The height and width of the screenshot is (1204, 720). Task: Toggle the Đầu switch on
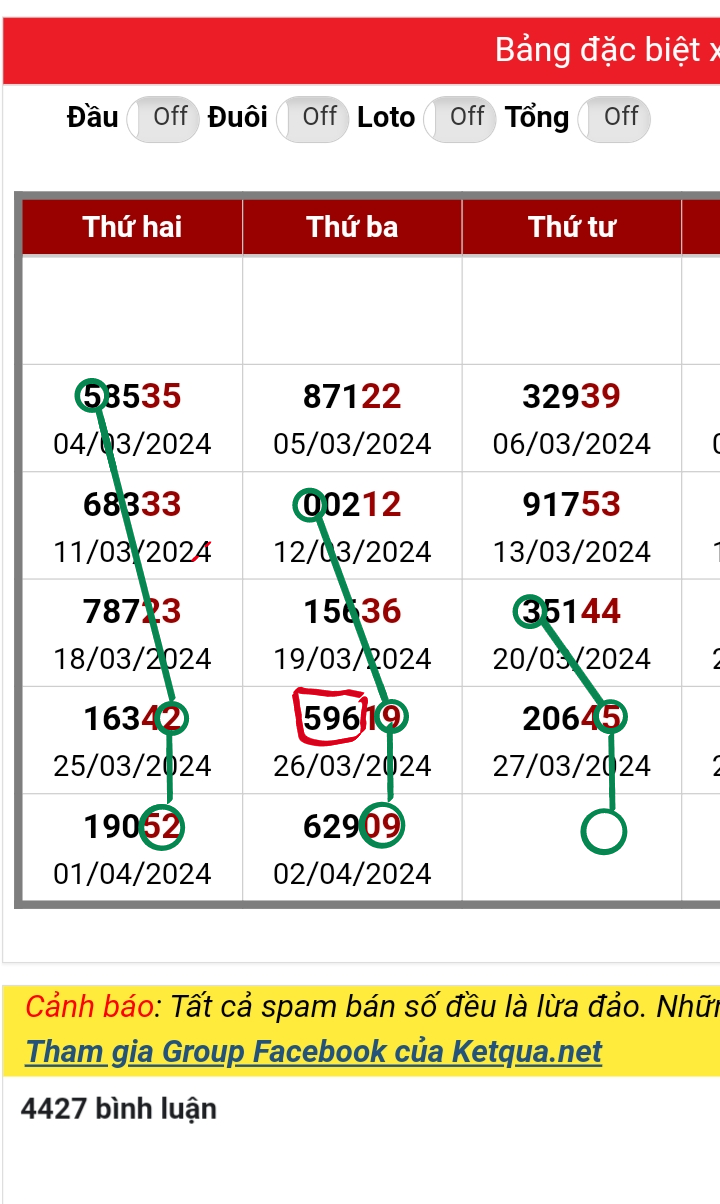pos(162,118)
